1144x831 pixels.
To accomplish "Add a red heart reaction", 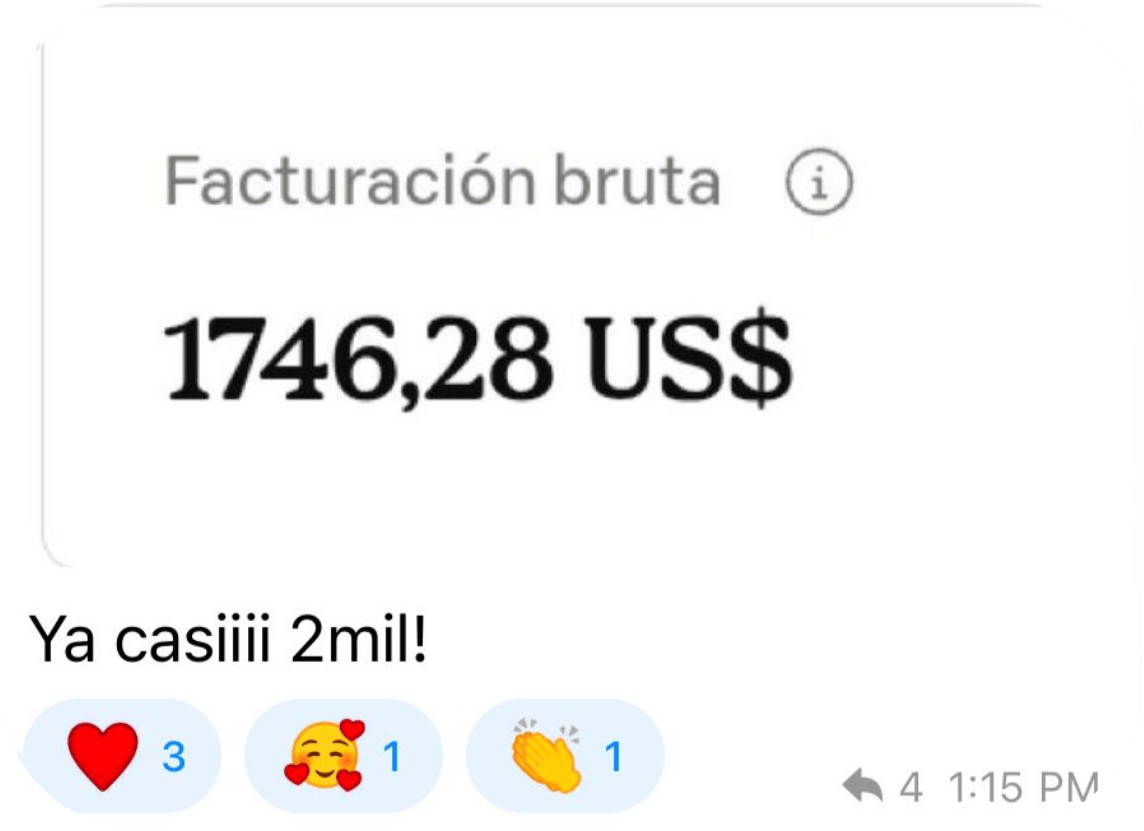I will pyautogui.click(x=123, y=756).
